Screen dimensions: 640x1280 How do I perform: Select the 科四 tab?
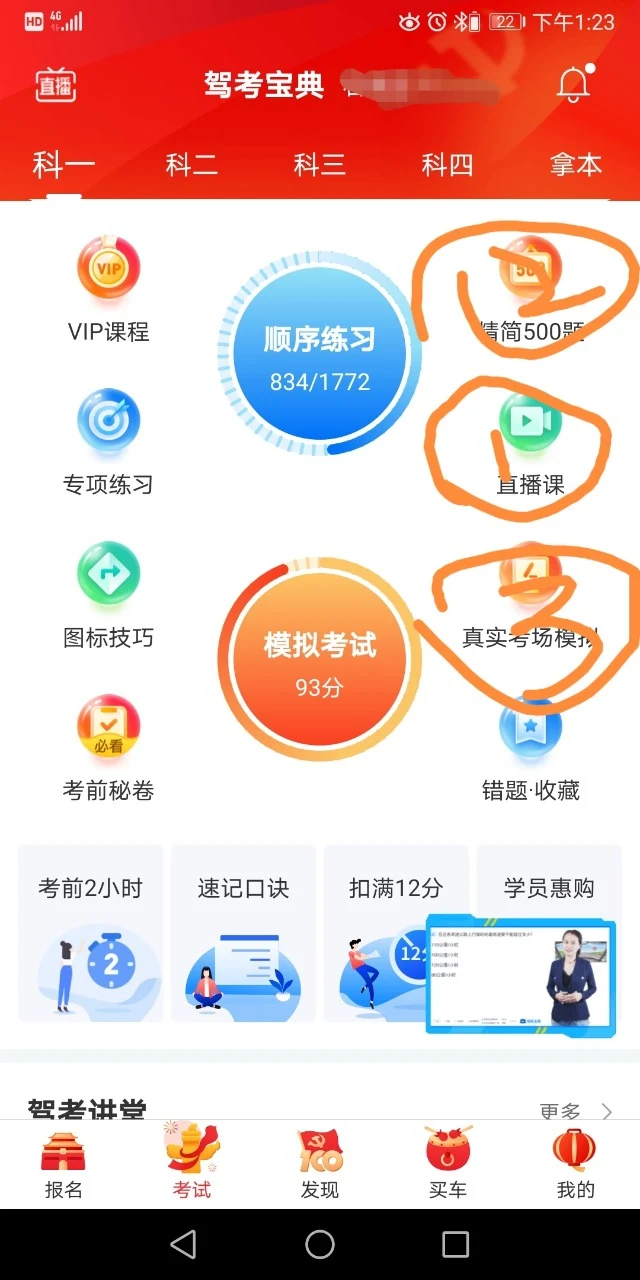point(447,165)
